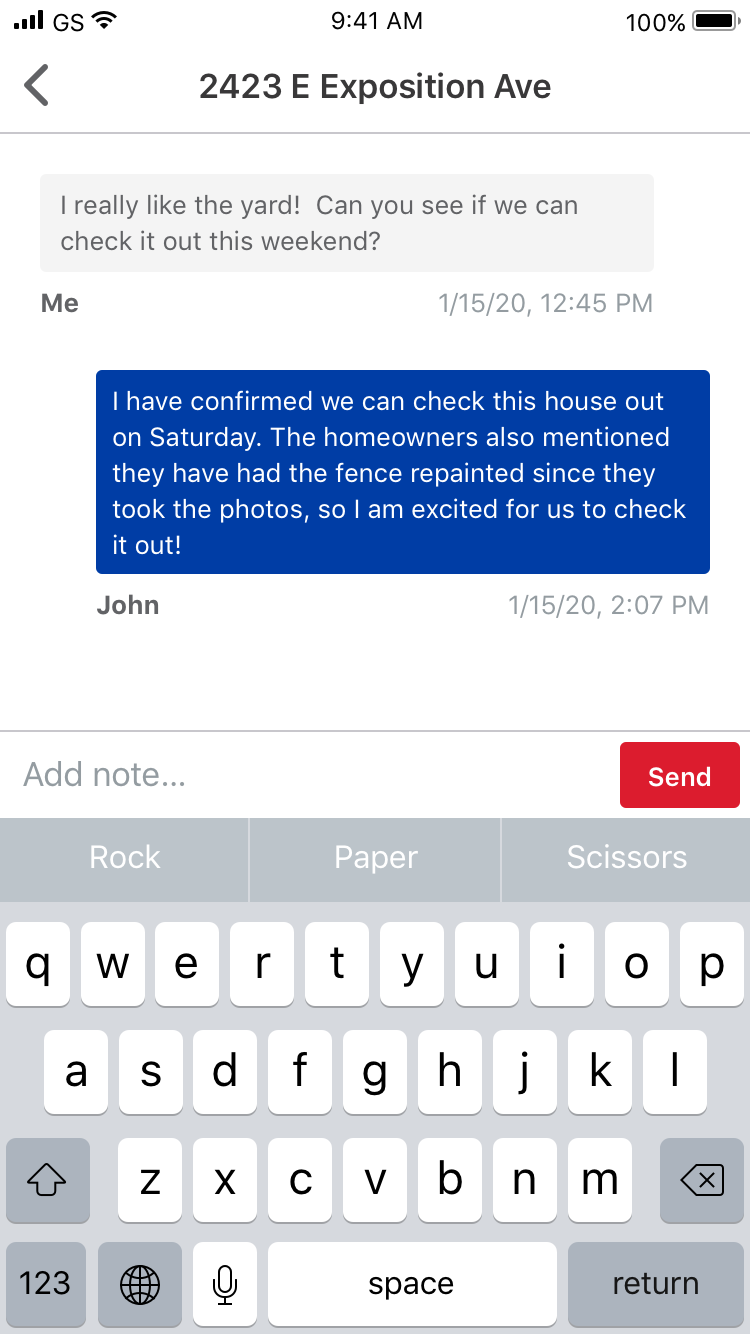Viewport: 750px width, 1334px height.
Task: Tap the keyboard backspace key
Action: tap(701, 1181)
